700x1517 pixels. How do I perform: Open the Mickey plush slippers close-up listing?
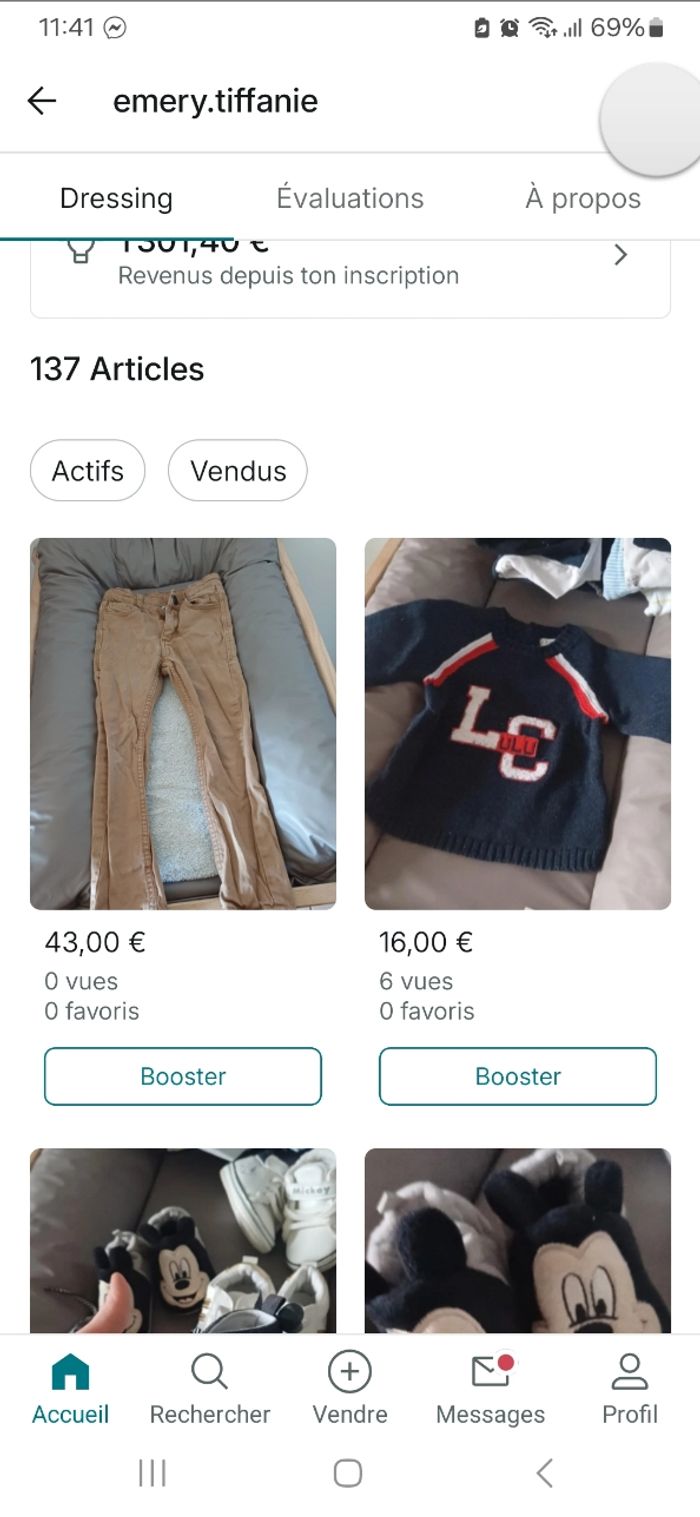tap(517, 1240)
